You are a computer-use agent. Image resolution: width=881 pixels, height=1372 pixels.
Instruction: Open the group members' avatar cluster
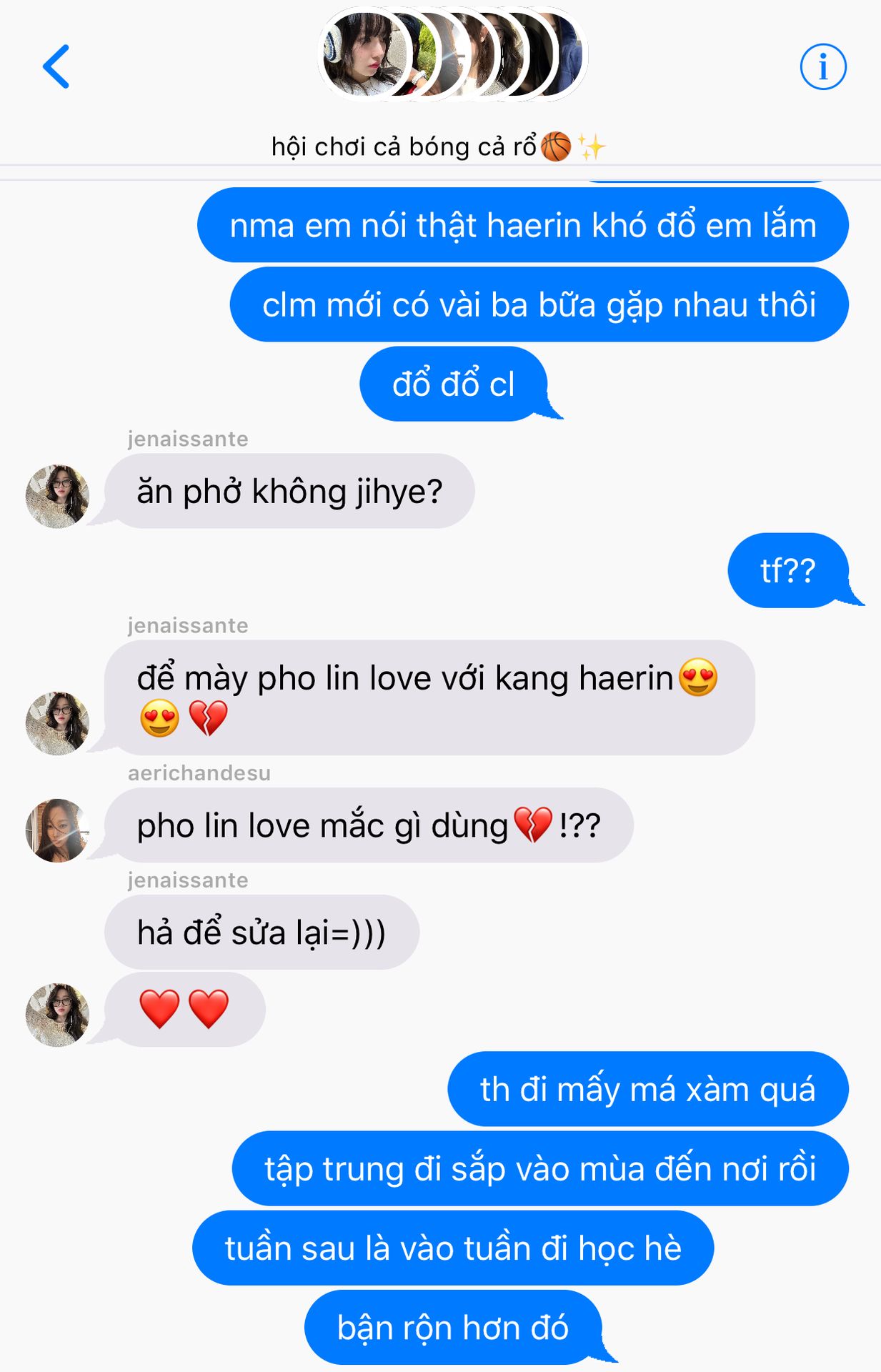452,55
